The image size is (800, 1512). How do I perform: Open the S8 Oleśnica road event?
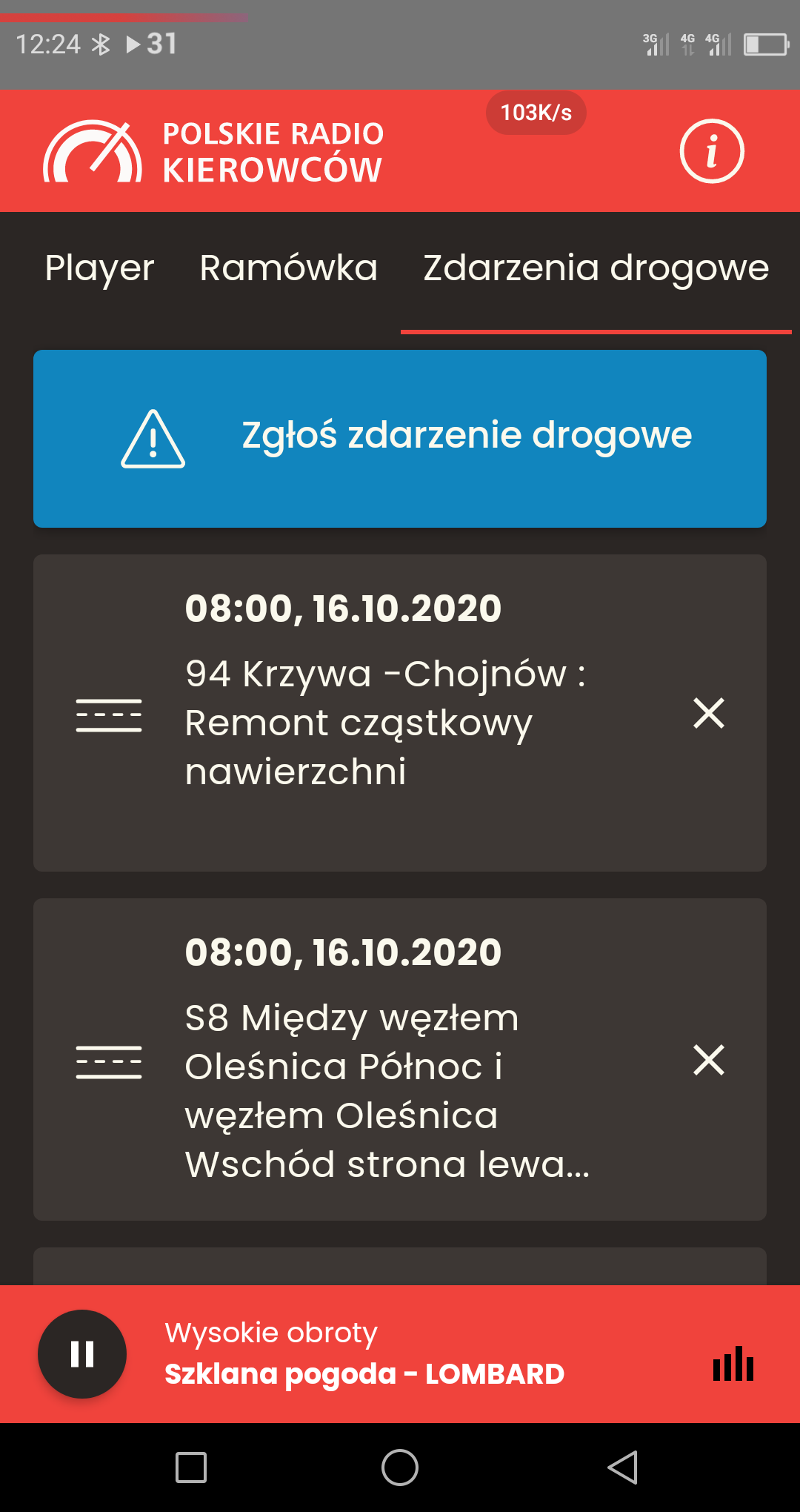[x=385, y=1090]
